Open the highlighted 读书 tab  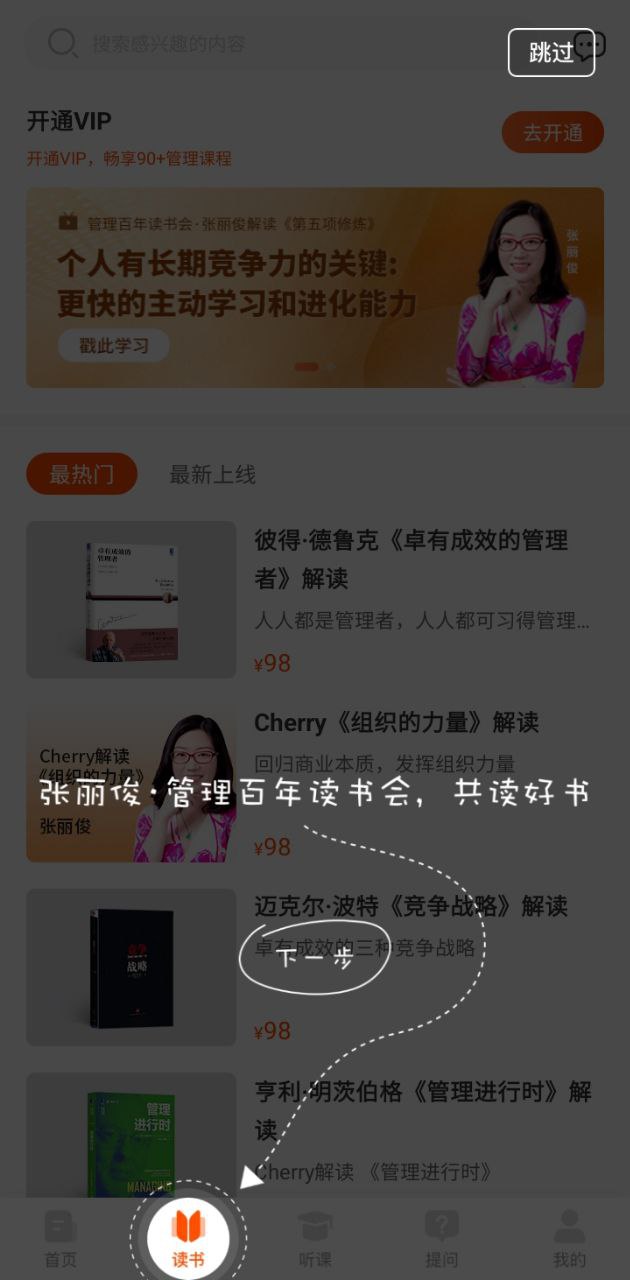pos(188,1237)
